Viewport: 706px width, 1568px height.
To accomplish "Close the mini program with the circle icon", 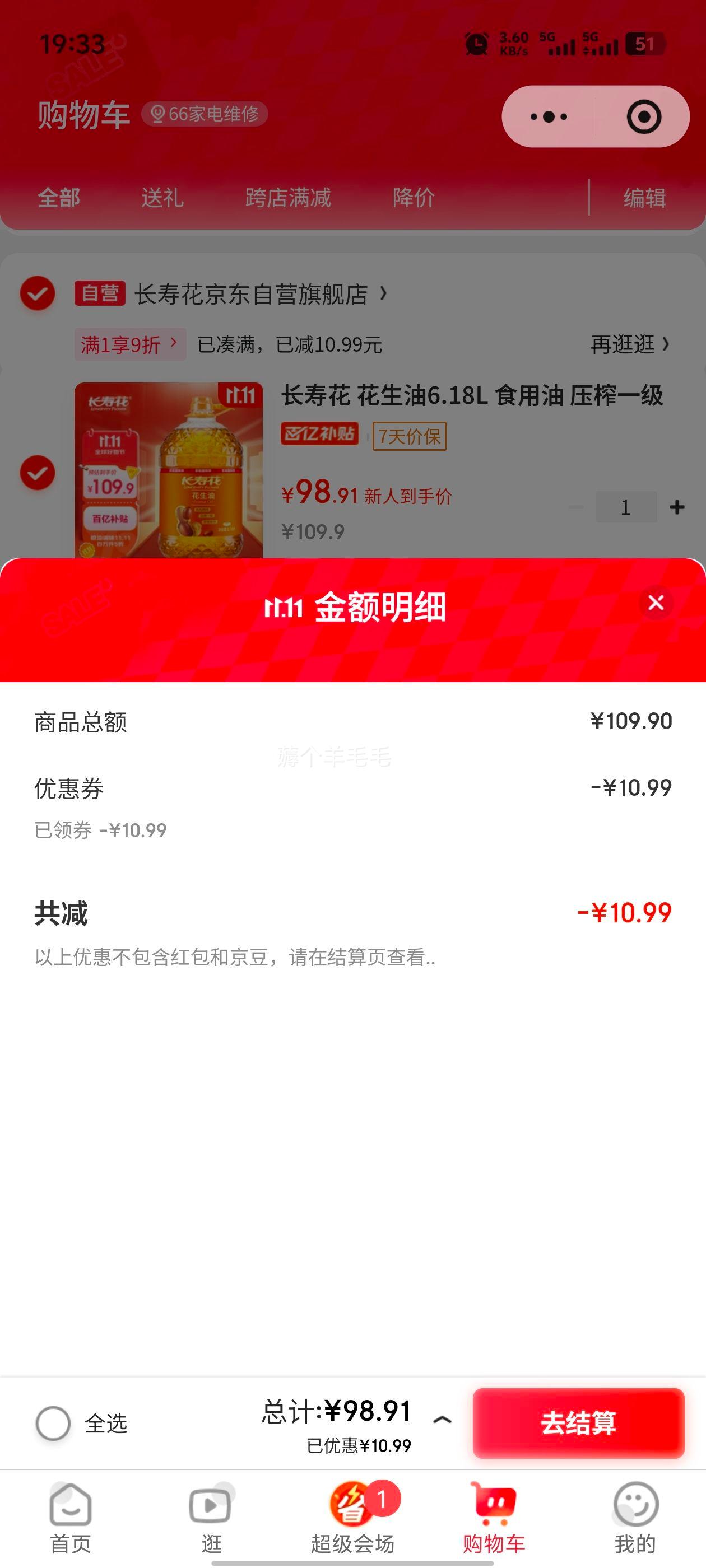I will (644, 116).
